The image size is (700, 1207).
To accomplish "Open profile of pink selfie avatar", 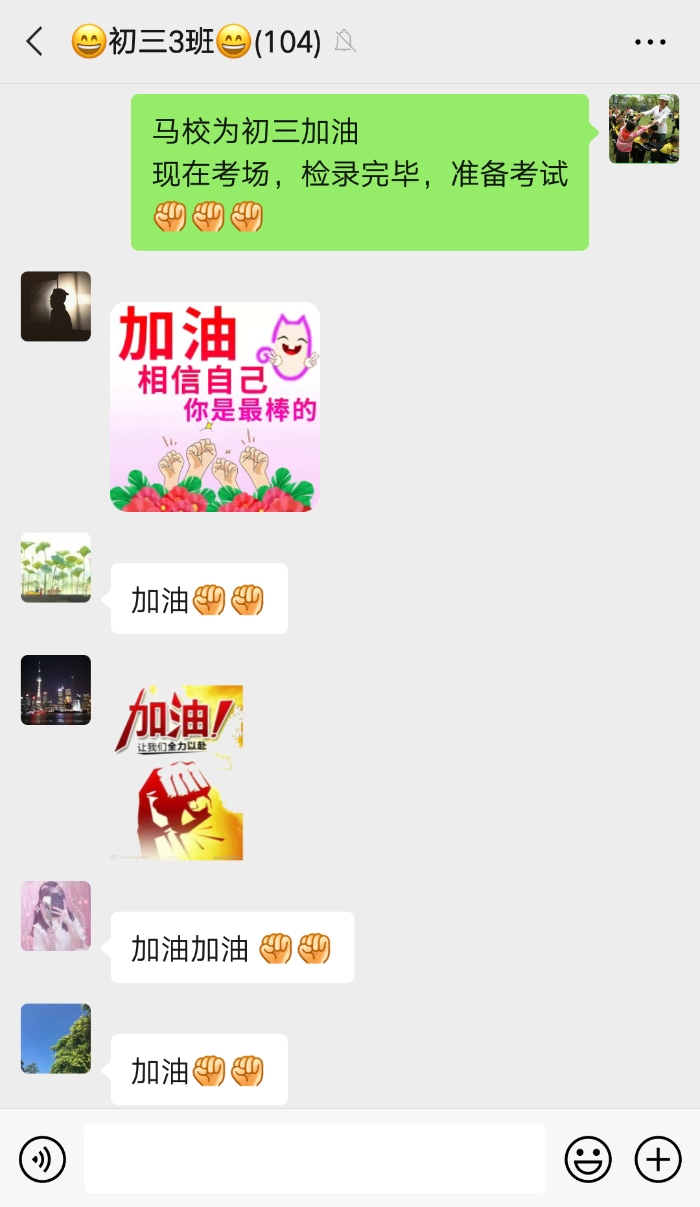I will click(56, 916).
